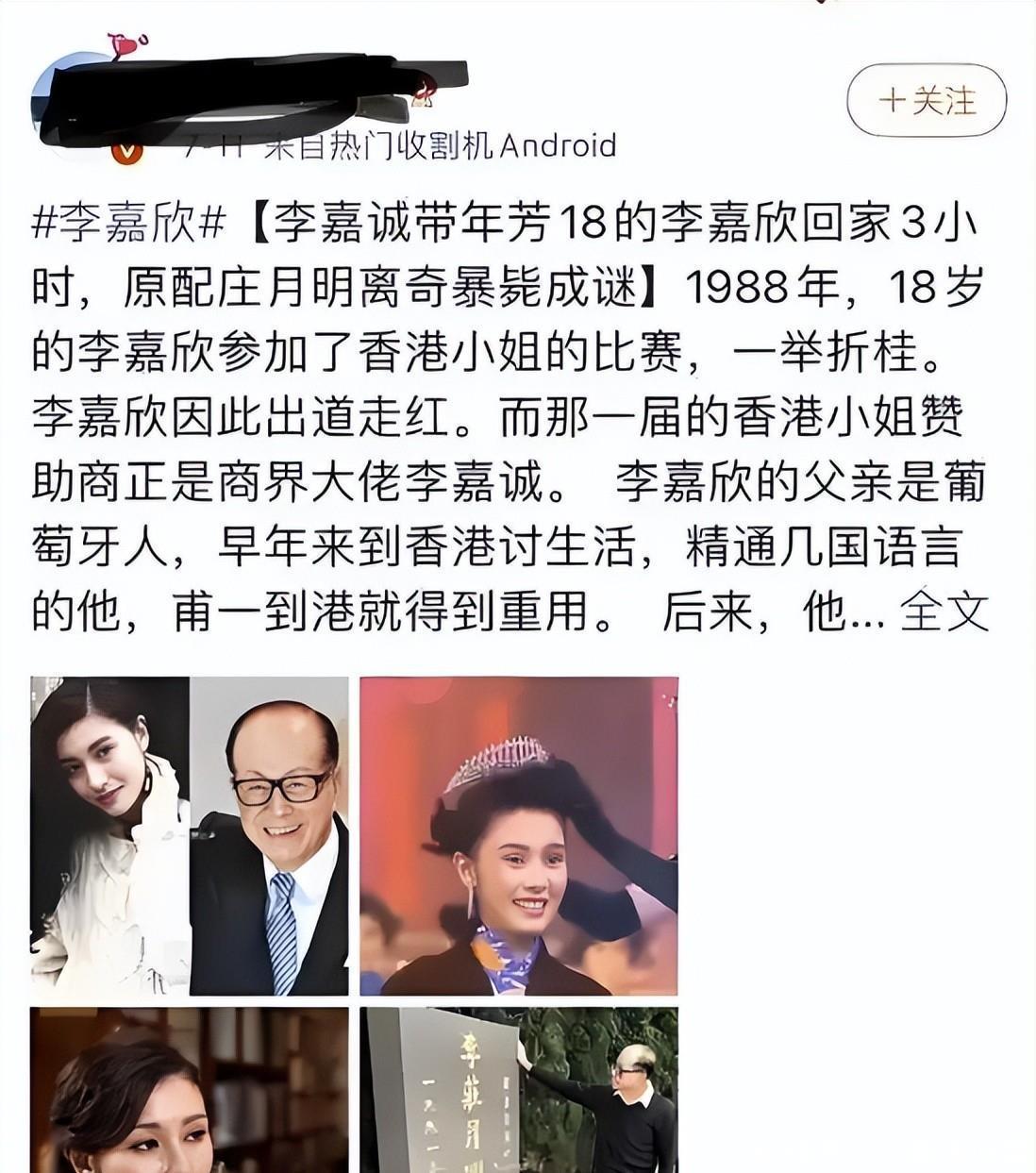View the photo of woman wearing tiara
The width and height of the screenshot is (1036, 1173).
coord(519,835)
